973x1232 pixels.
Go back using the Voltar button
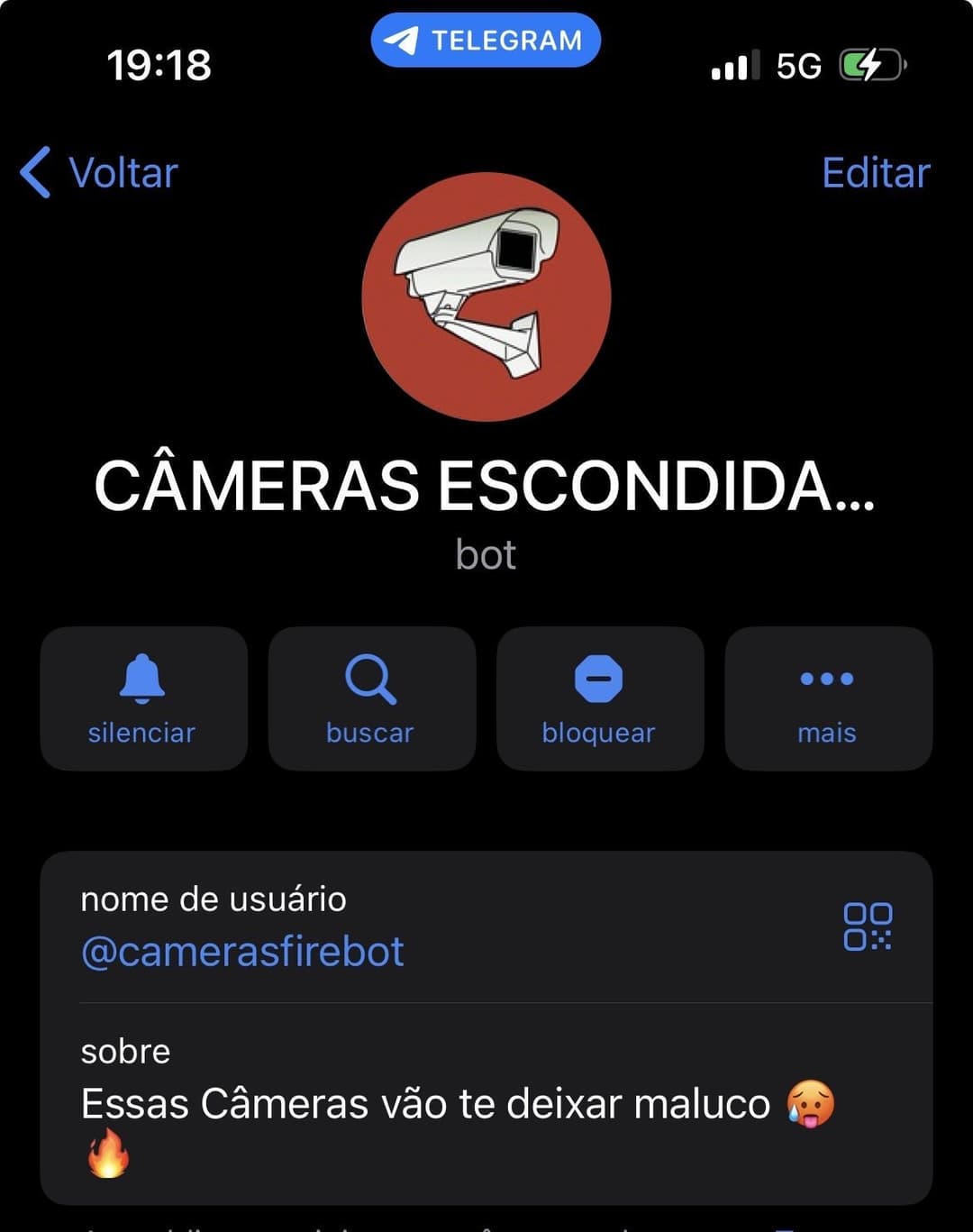[101, 172]
